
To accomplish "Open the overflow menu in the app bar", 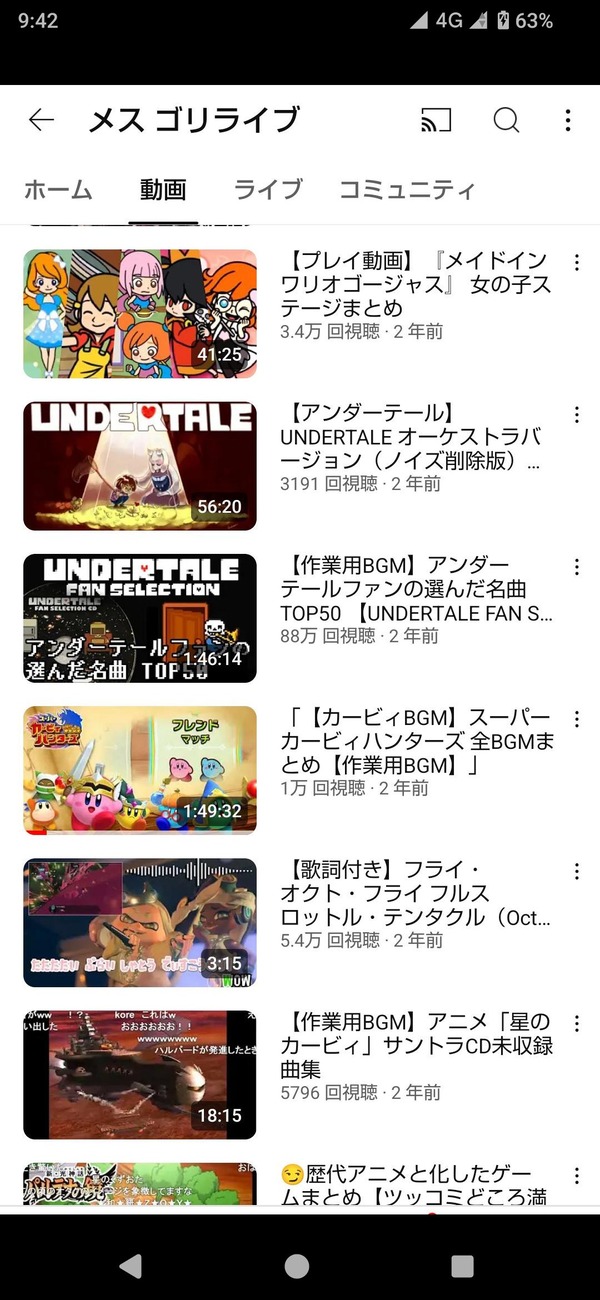I will tap(568, 121).
